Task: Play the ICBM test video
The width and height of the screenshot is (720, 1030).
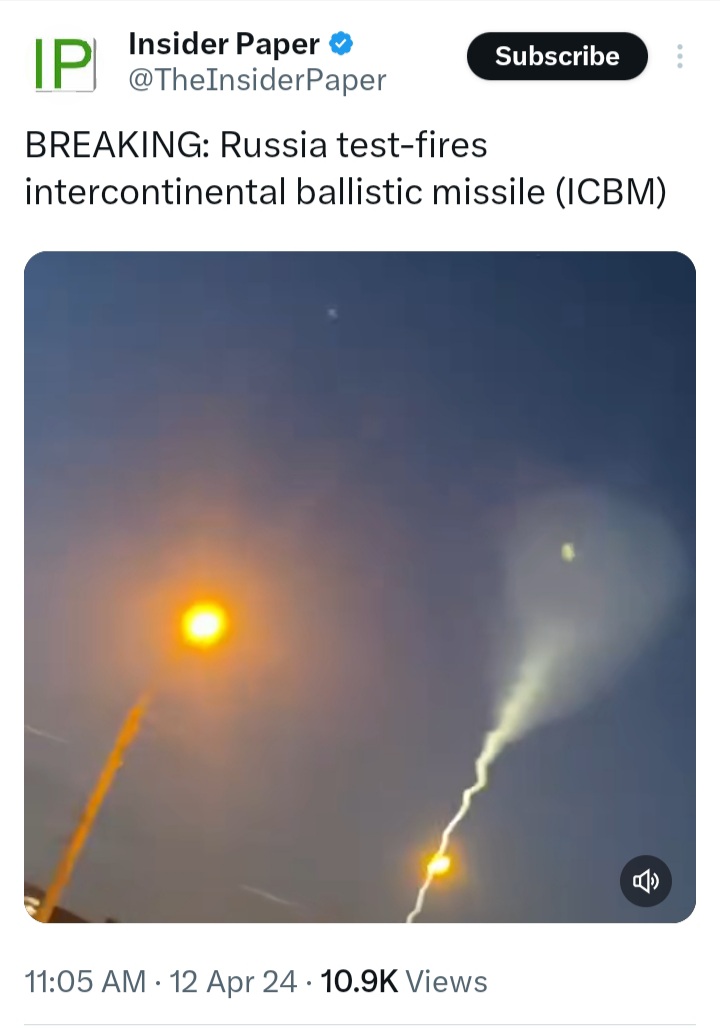Action: [360, 585]
